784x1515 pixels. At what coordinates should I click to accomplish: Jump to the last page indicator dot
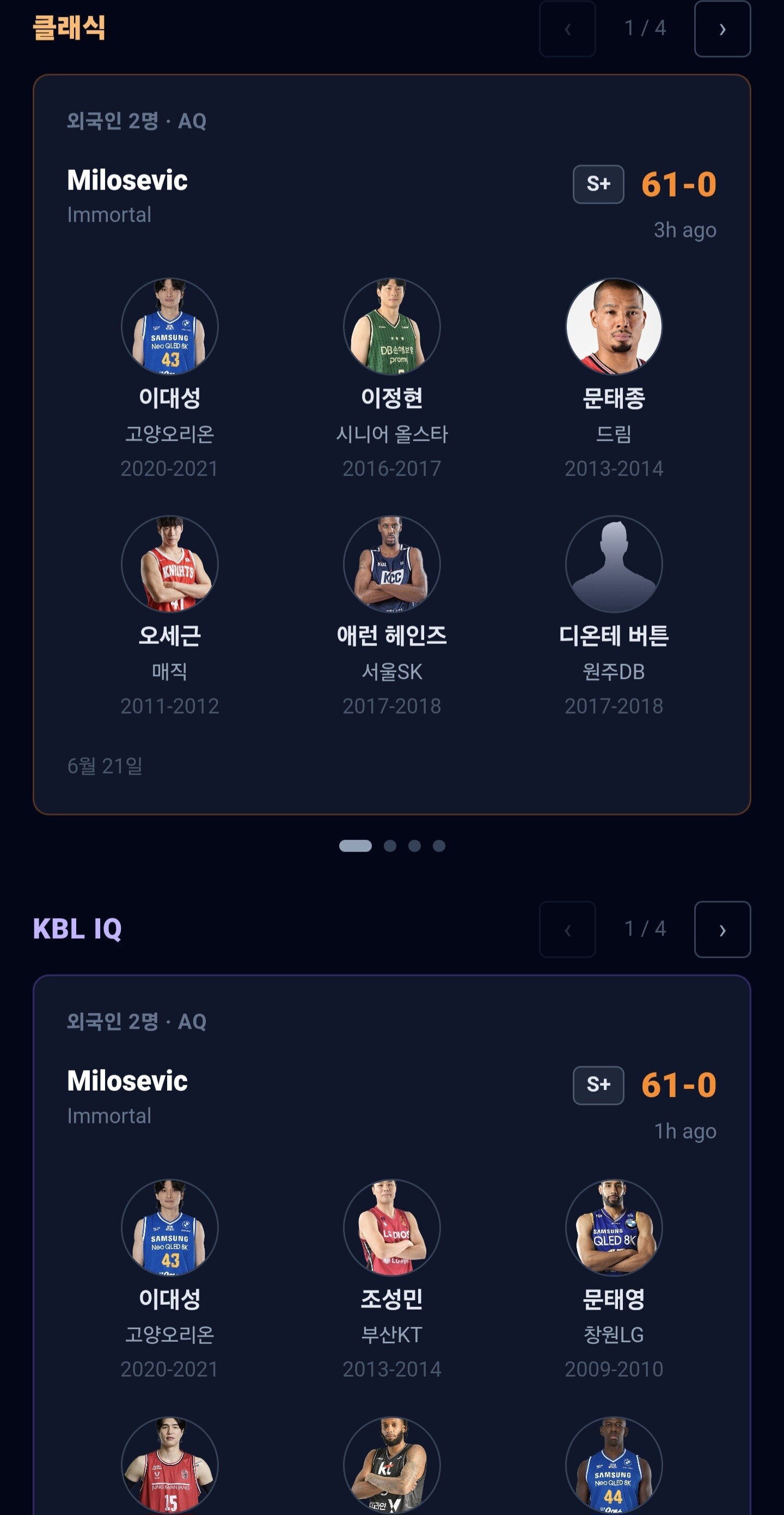(439, 845)
